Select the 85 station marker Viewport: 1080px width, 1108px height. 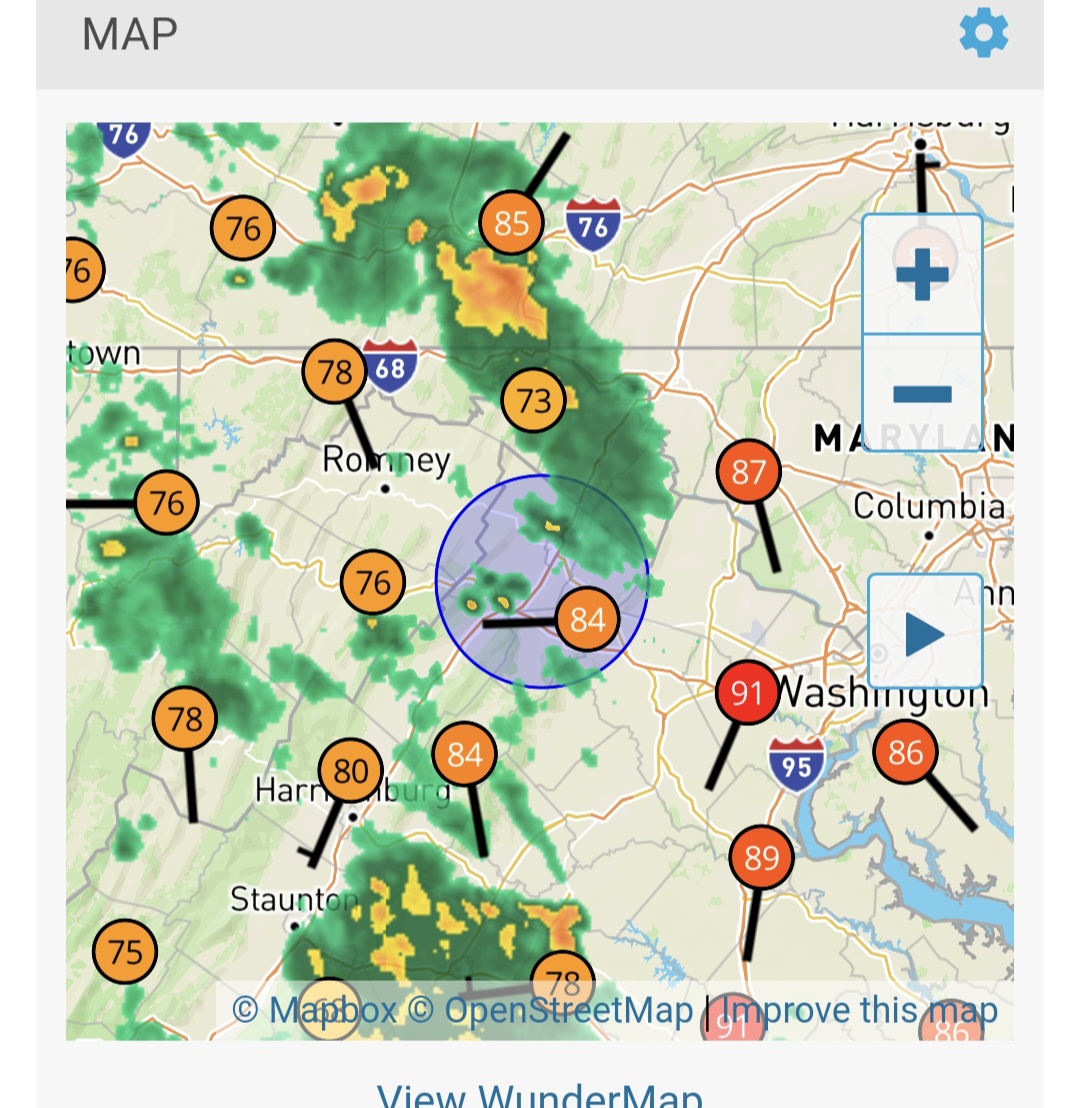coord(511,223)
